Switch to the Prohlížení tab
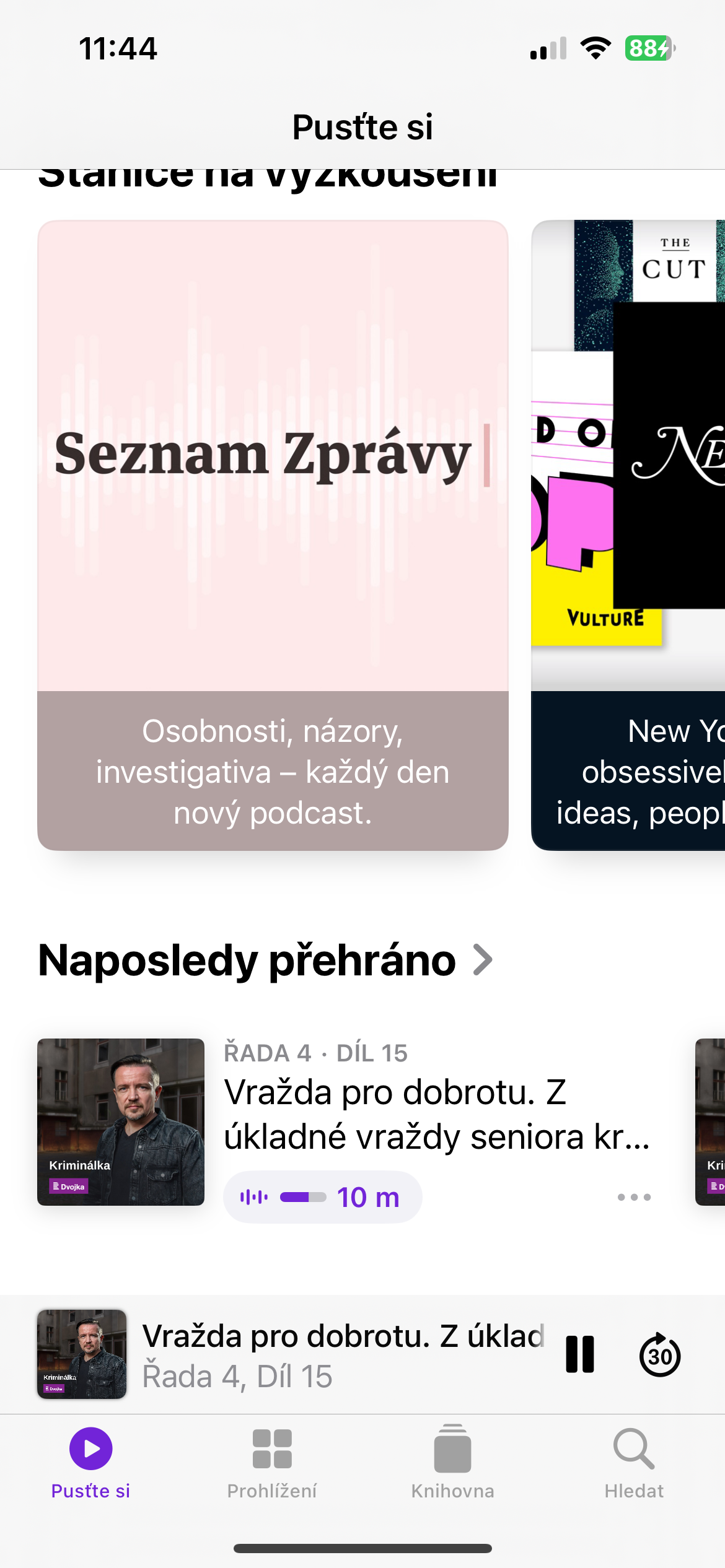 coord(271,1463)
